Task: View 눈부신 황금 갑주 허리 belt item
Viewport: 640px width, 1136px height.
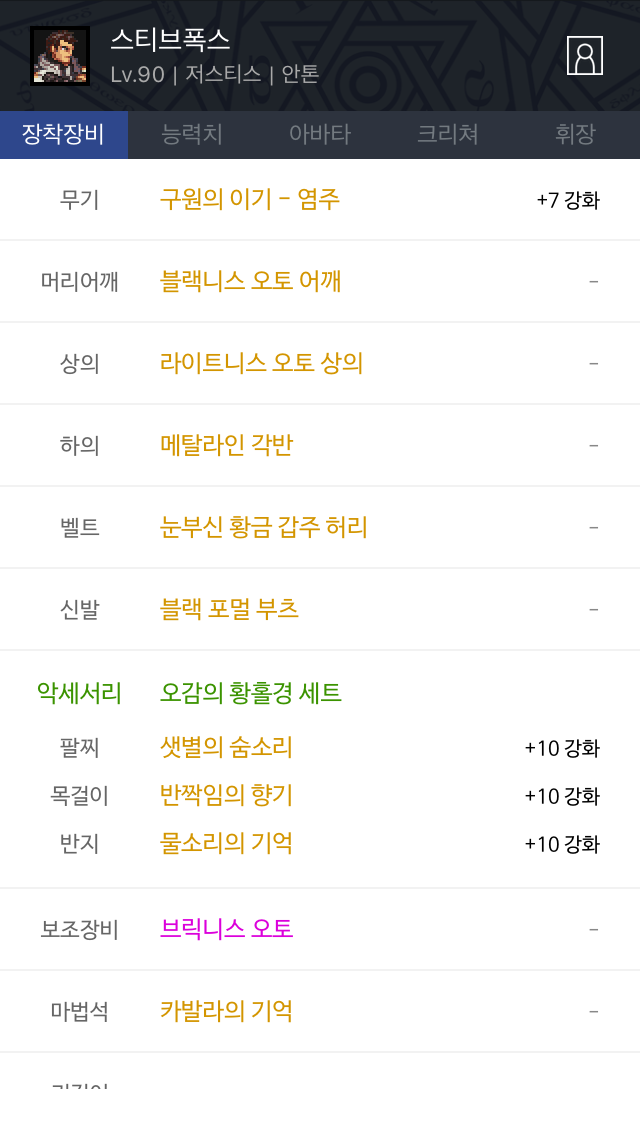Action: click(264, 527)
